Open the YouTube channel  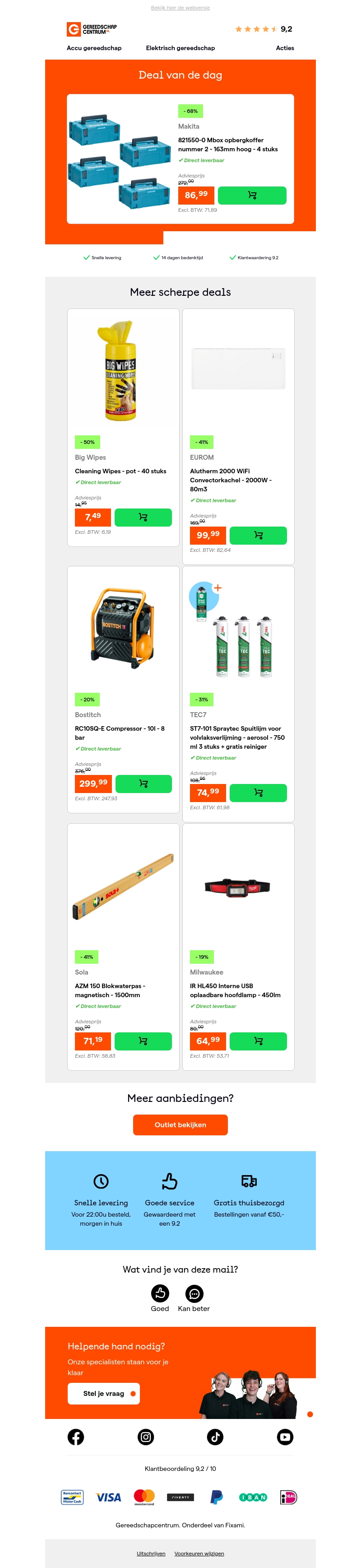pyautogui.click(x=285, y=1437)
